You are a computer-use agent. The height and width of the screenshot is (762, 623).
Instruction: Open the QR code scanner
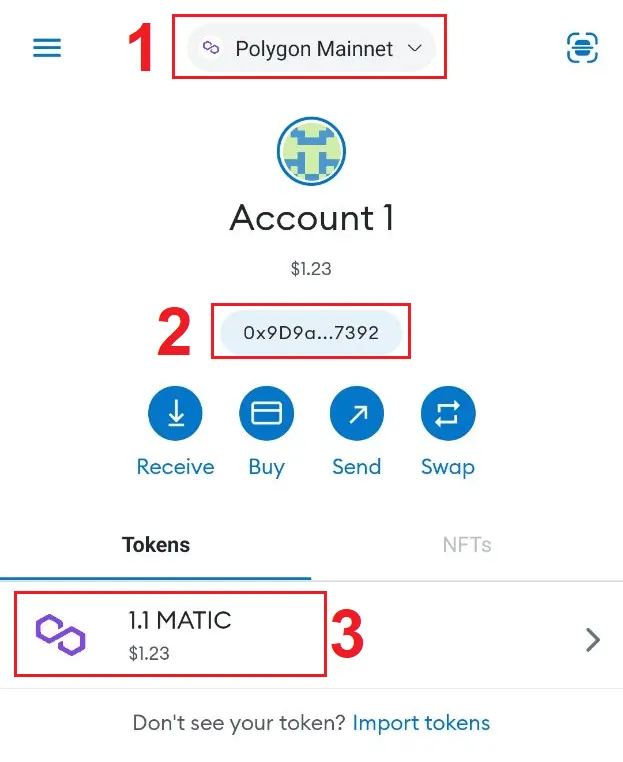click(x=582, y=48)
